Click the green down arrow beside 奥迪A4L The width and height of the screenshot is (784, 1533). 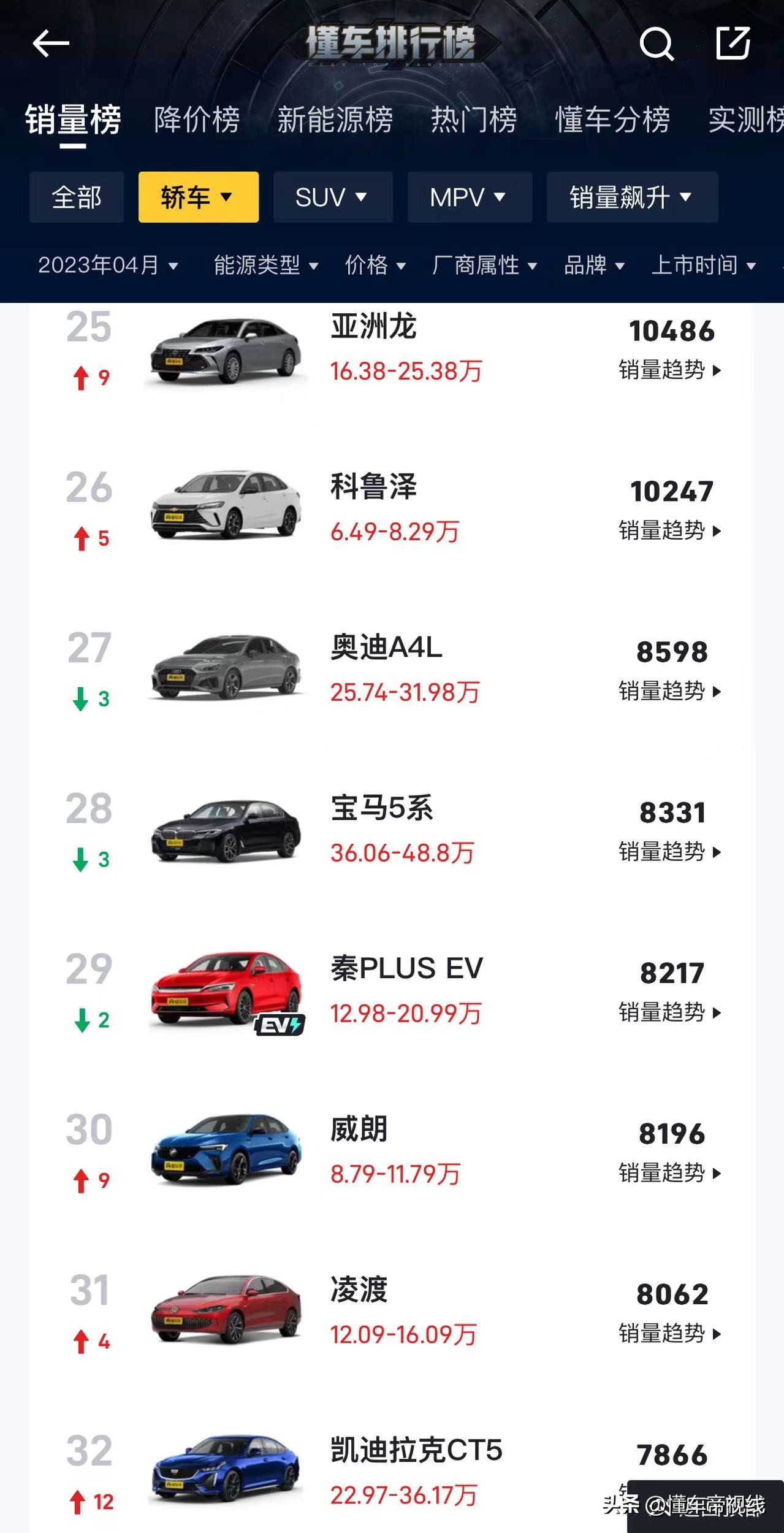[x=80, y=698]
